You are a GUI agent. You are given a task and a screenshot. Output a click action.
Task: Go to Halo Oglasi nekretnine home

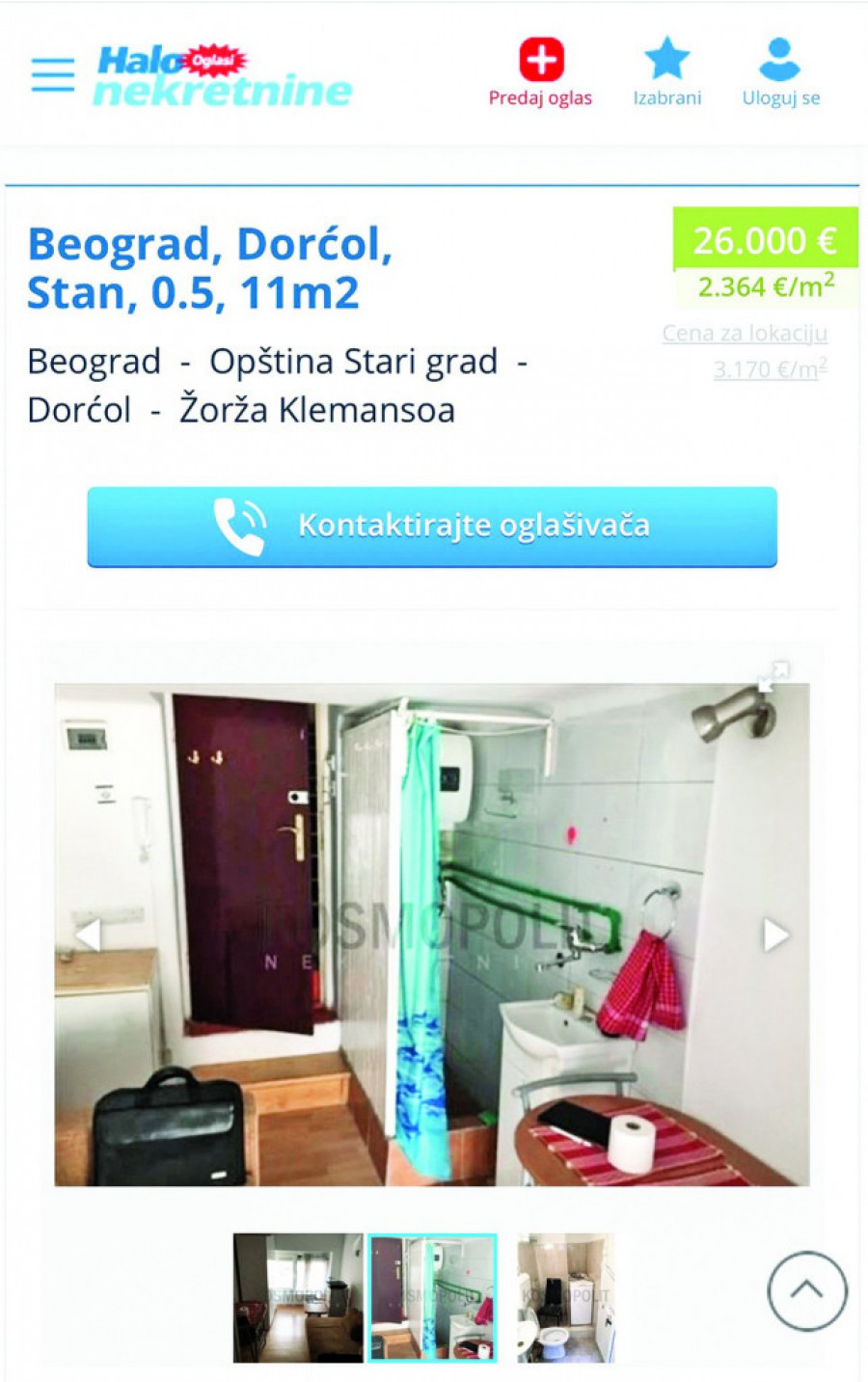[x=223, y=75]
